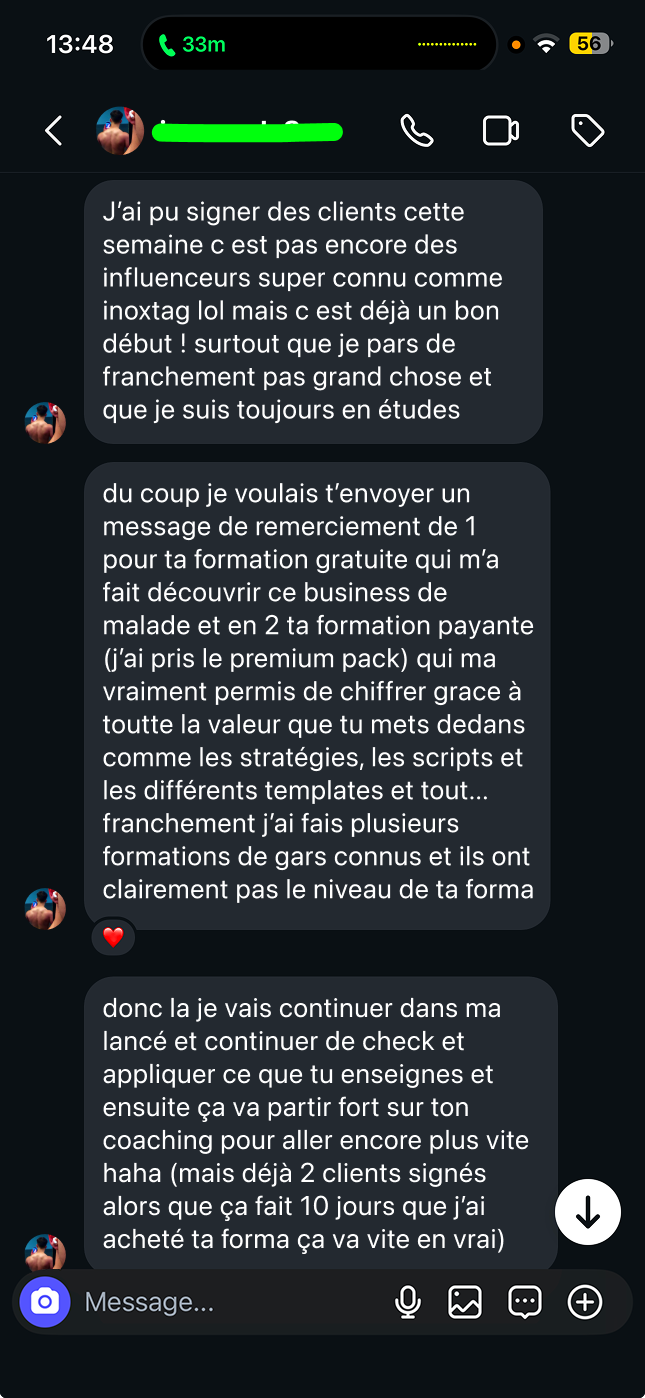The image size is (645, 1398).
Task: Go back to the inbox
Action: coord(54,131)
